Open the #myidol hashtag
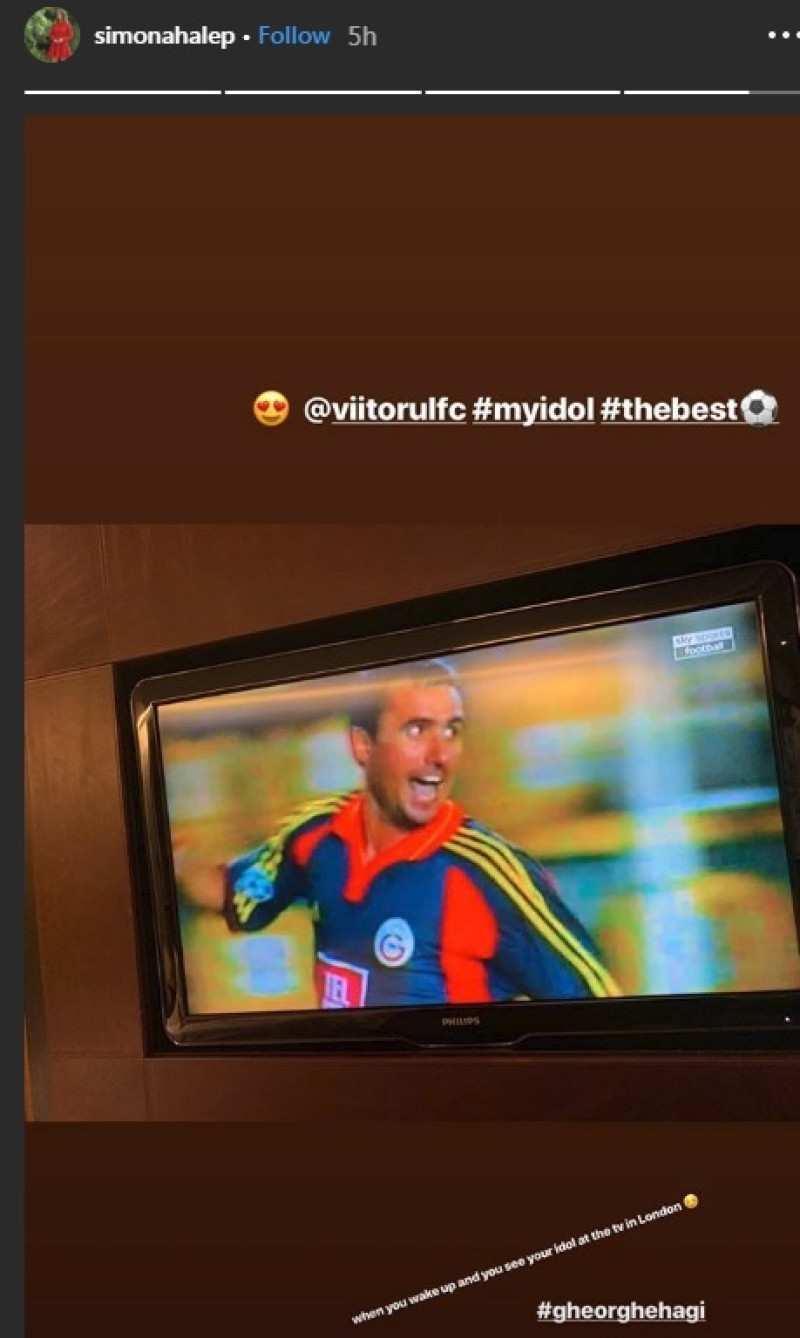Screen dimensions: 800x1338 pos(533,410)
